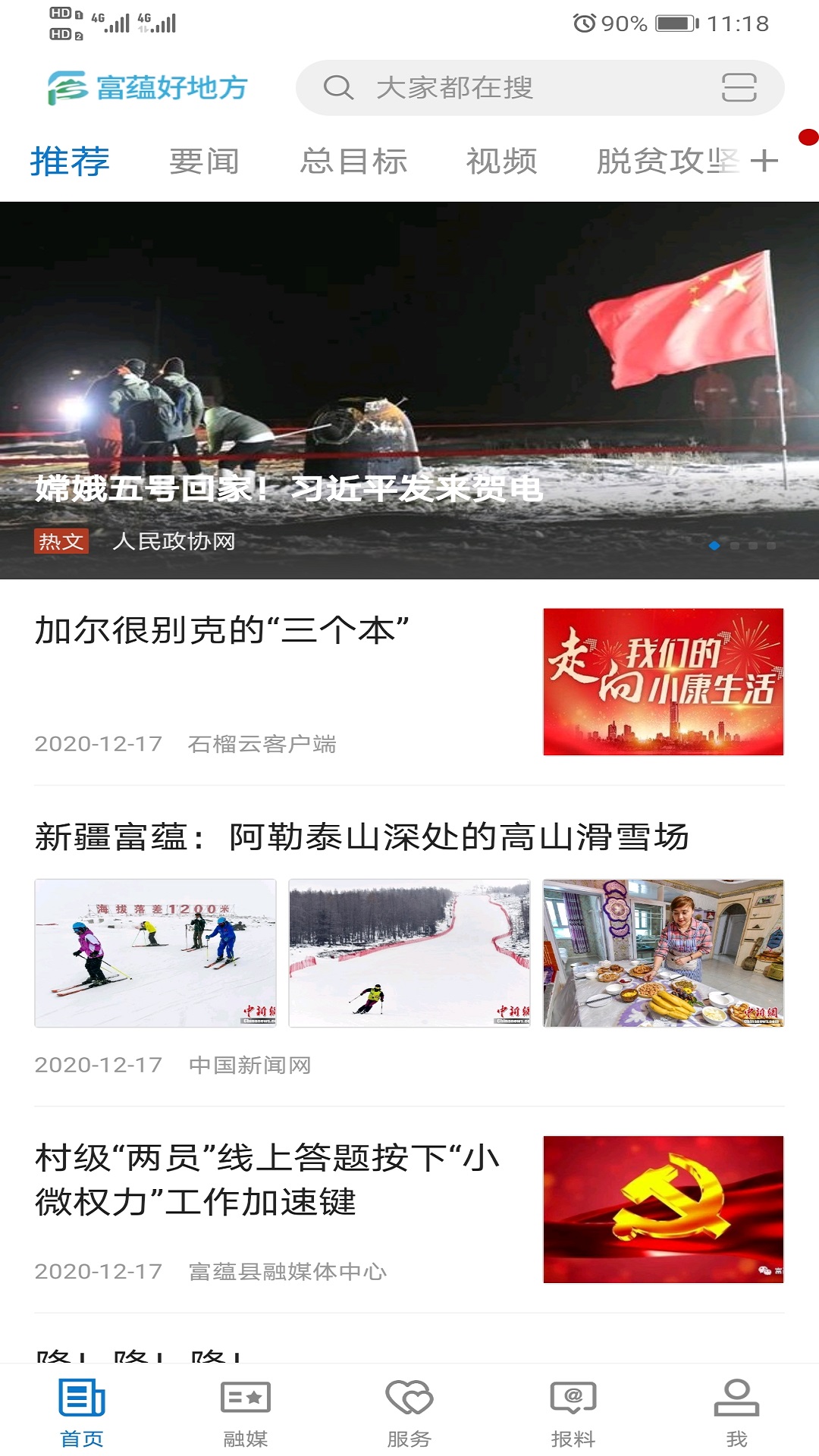Switch to the 要闻 tab

pyautogui.click(x=204, y=162)
